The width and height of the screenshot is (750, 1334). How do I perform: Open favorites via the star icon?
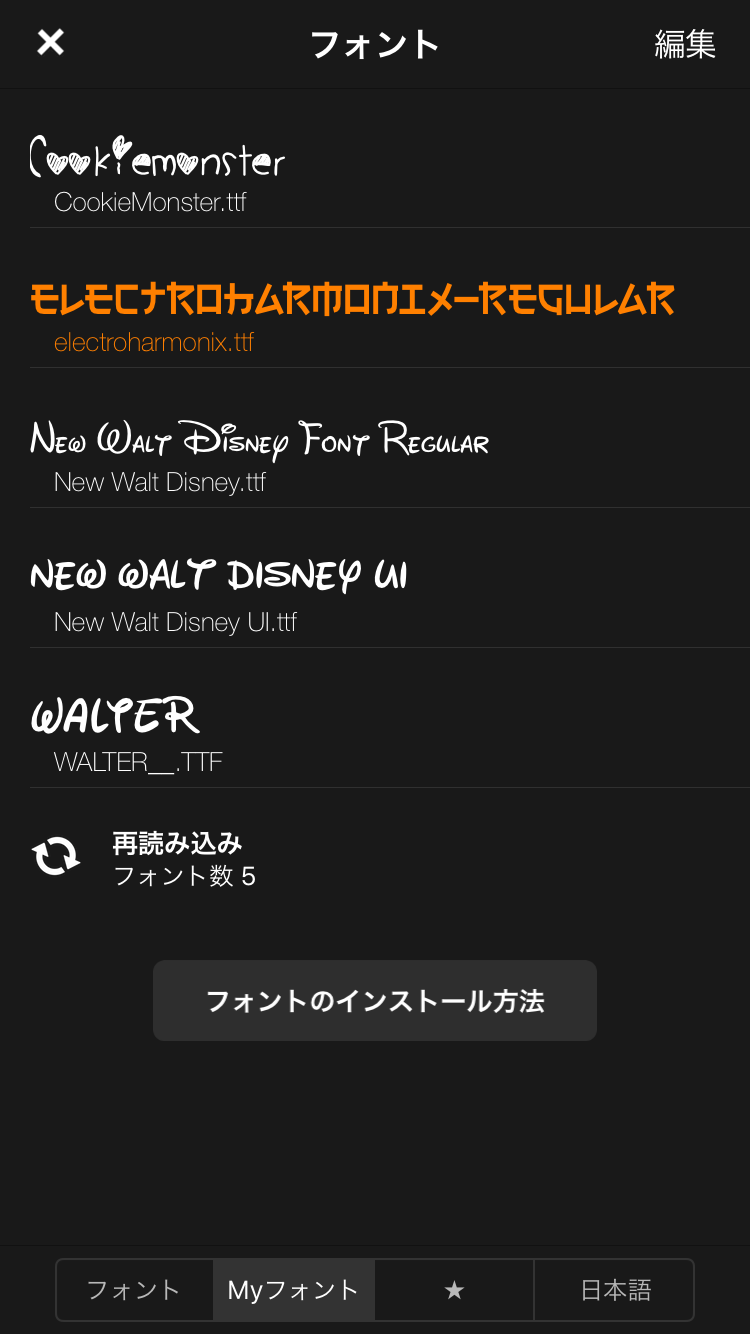454,1289
